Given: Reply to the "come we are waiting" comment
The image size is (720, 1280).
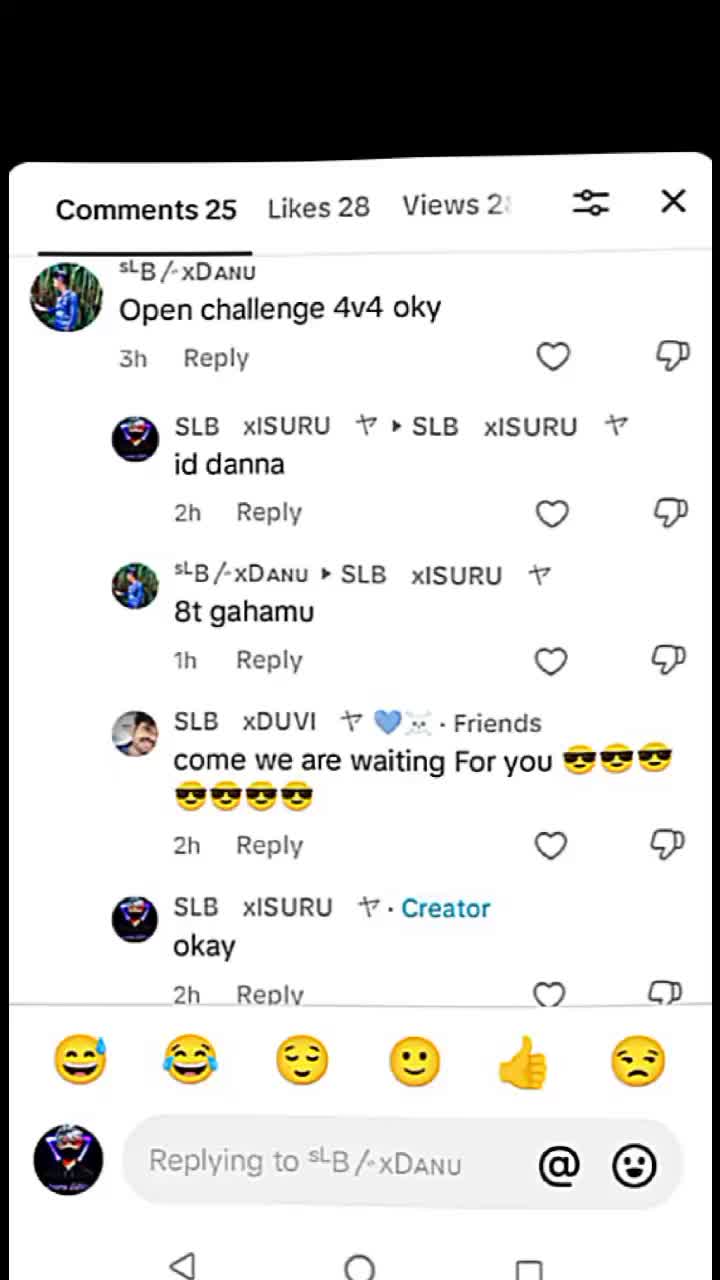Looking at the screenshot, I should [269, 846].
